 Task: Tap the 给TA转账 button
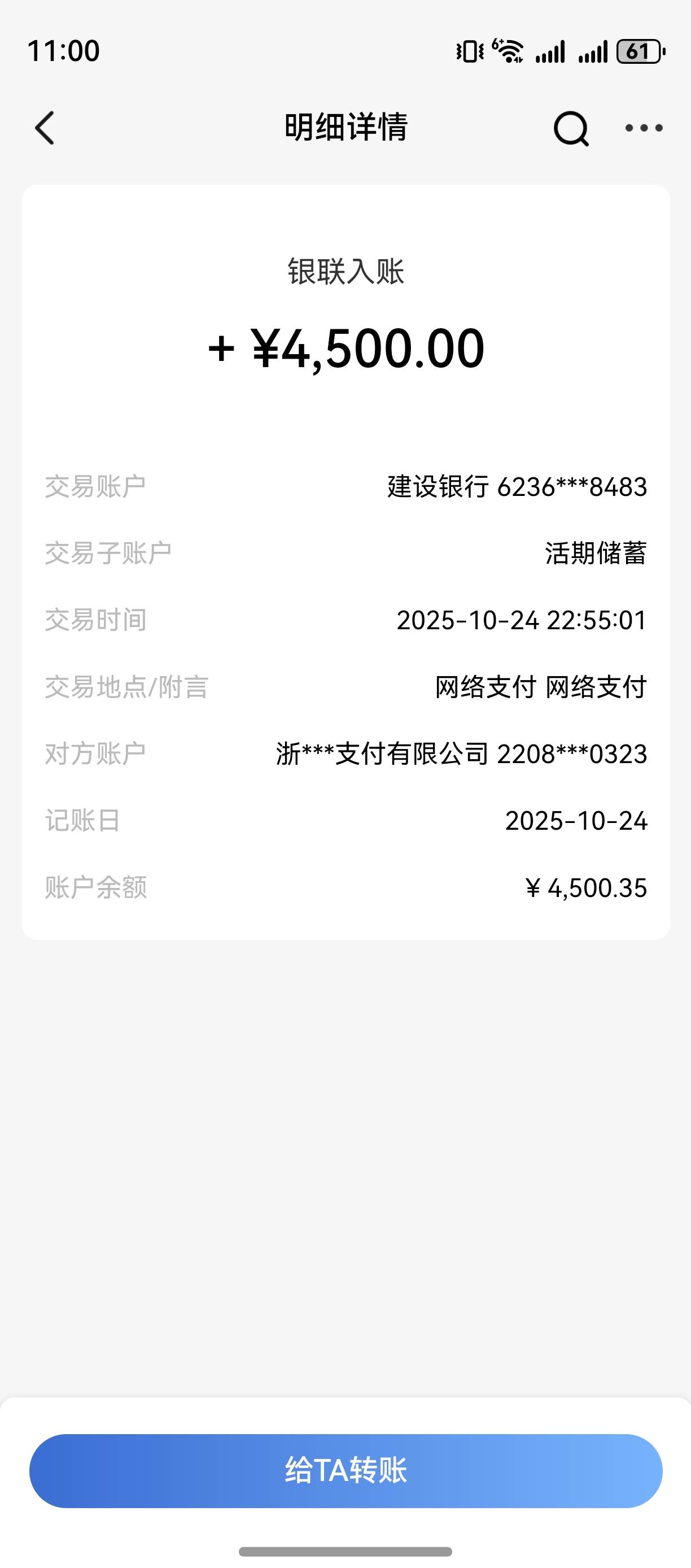click(x=345, y=1470)
